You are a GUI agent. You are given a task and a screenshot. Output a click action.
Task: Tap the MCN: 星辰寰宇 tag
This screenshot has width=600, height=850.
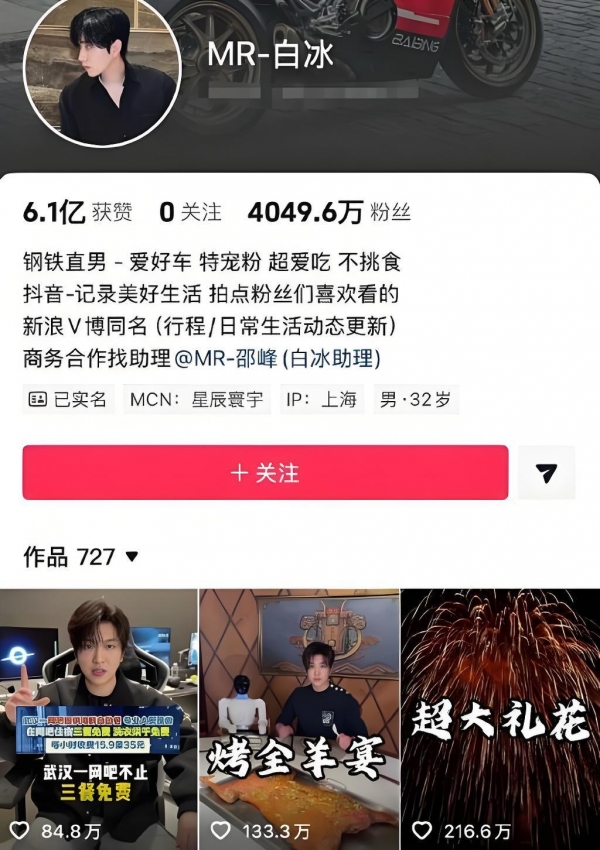click(197, 400)
